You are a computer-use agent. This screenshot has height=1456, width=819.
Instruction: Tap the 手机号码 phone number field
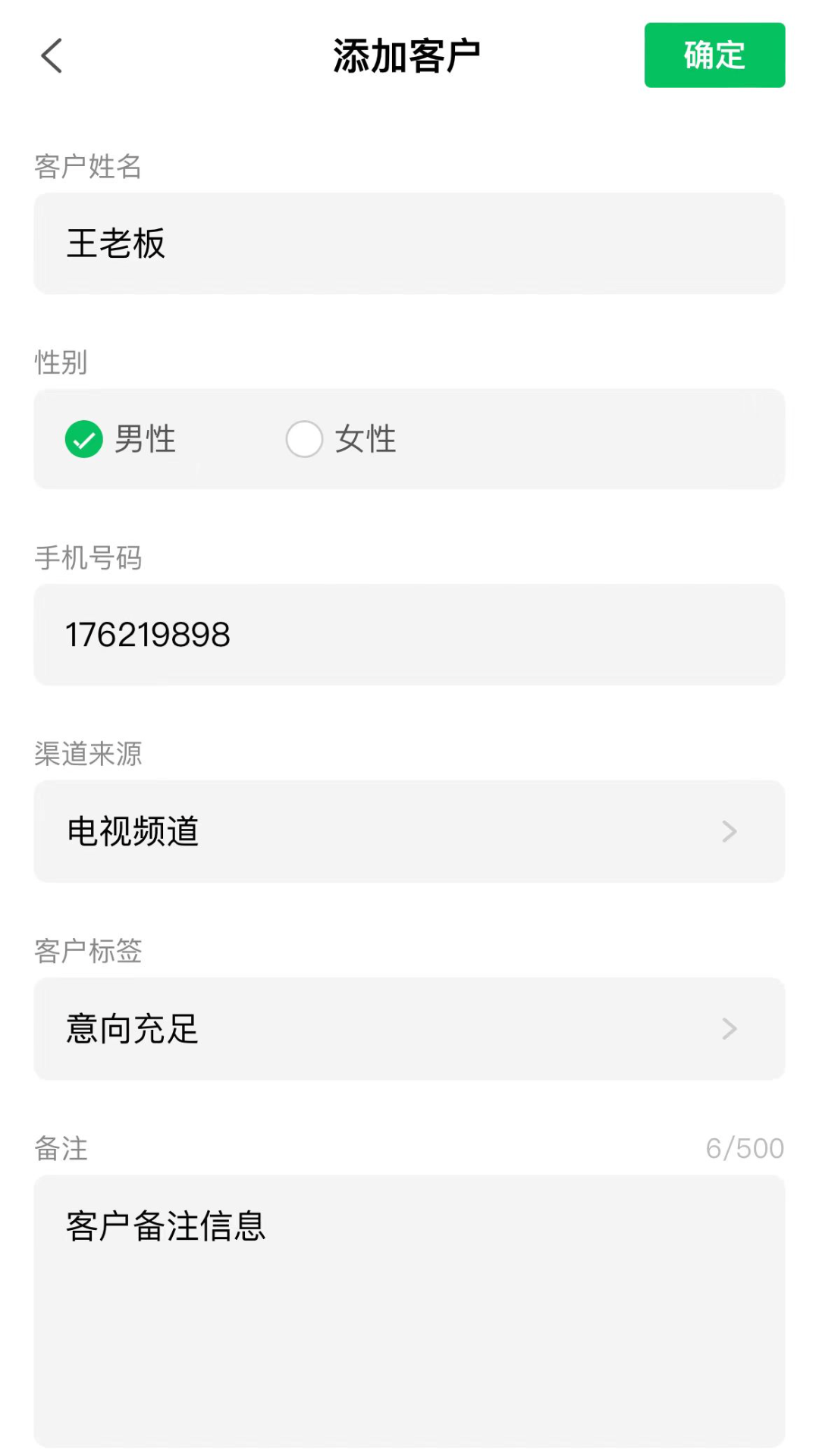coord(409,635)
